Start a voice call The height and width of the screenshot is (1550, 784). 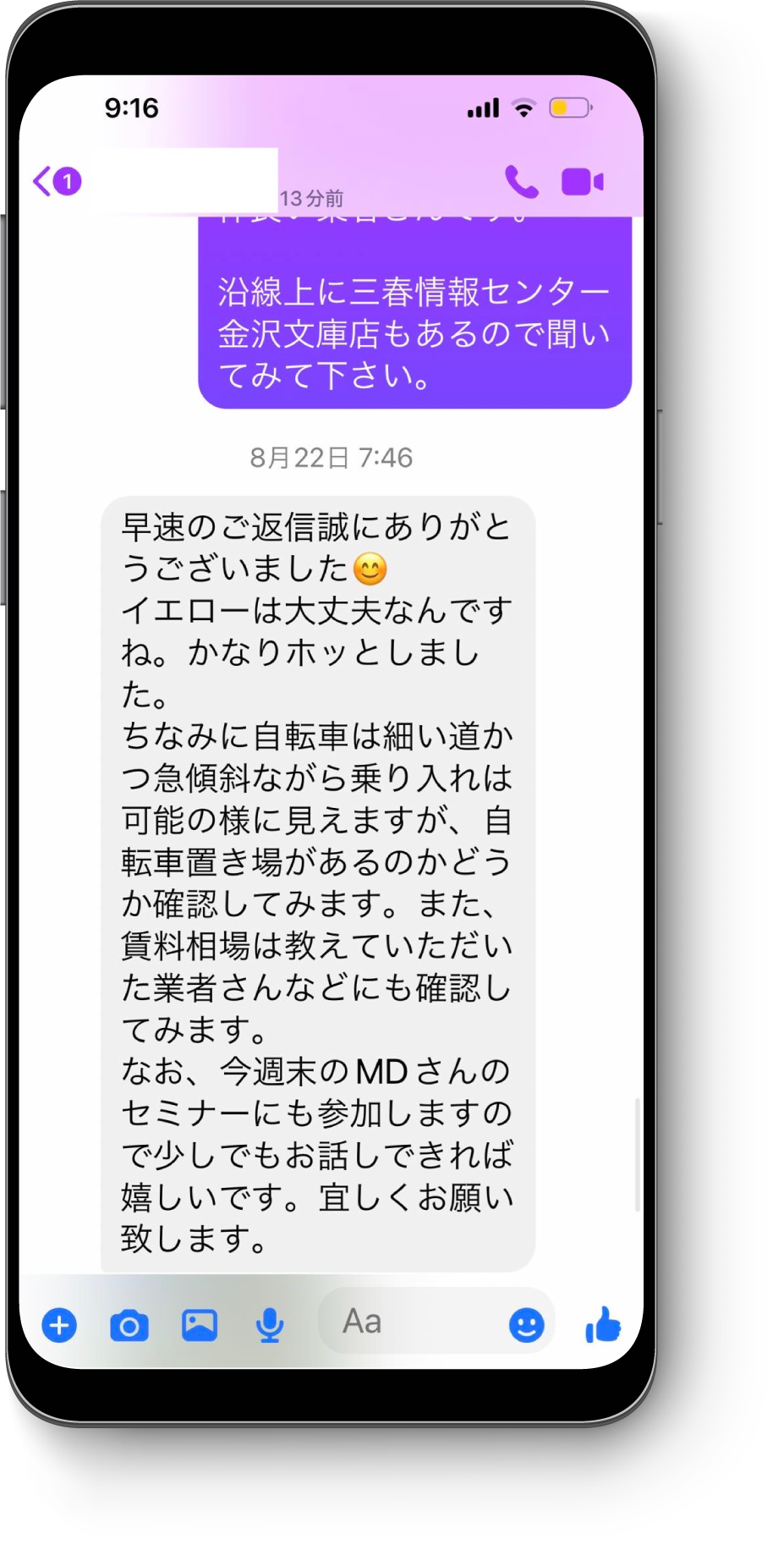(x=521, y=181)
